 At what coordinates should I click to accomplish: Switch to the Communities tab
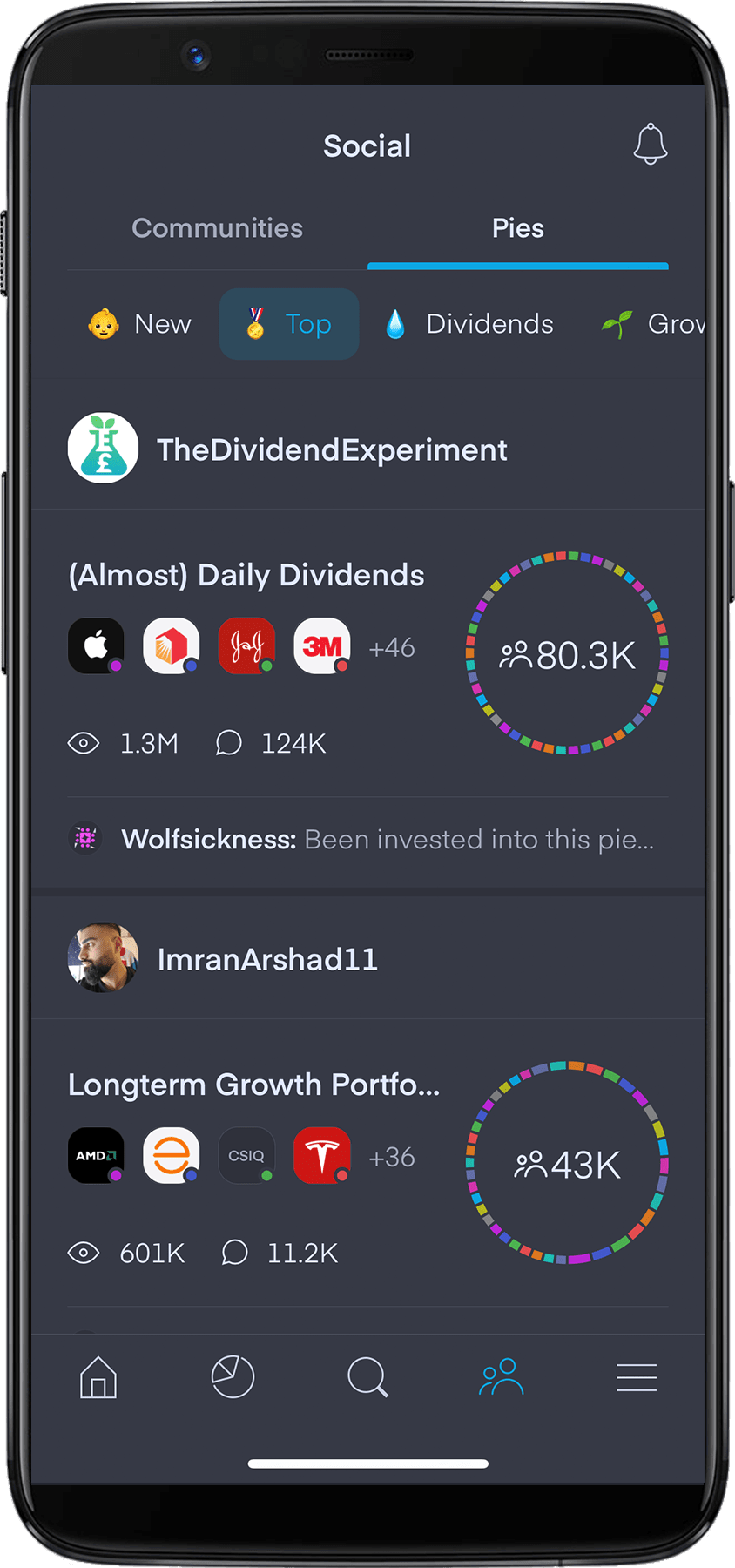click(x=217, y=227)
